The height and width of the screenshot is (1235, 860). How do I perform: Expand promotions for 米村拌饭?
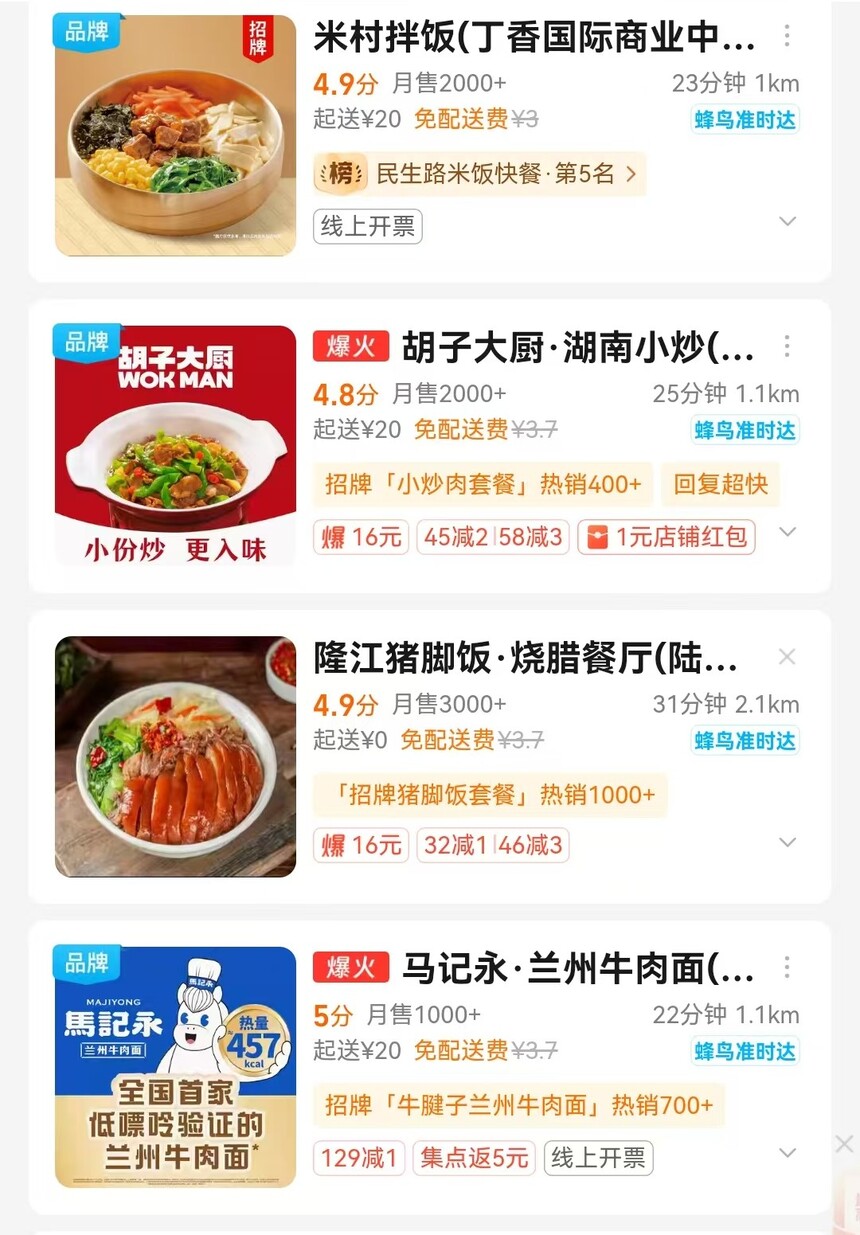click(788, 222)
